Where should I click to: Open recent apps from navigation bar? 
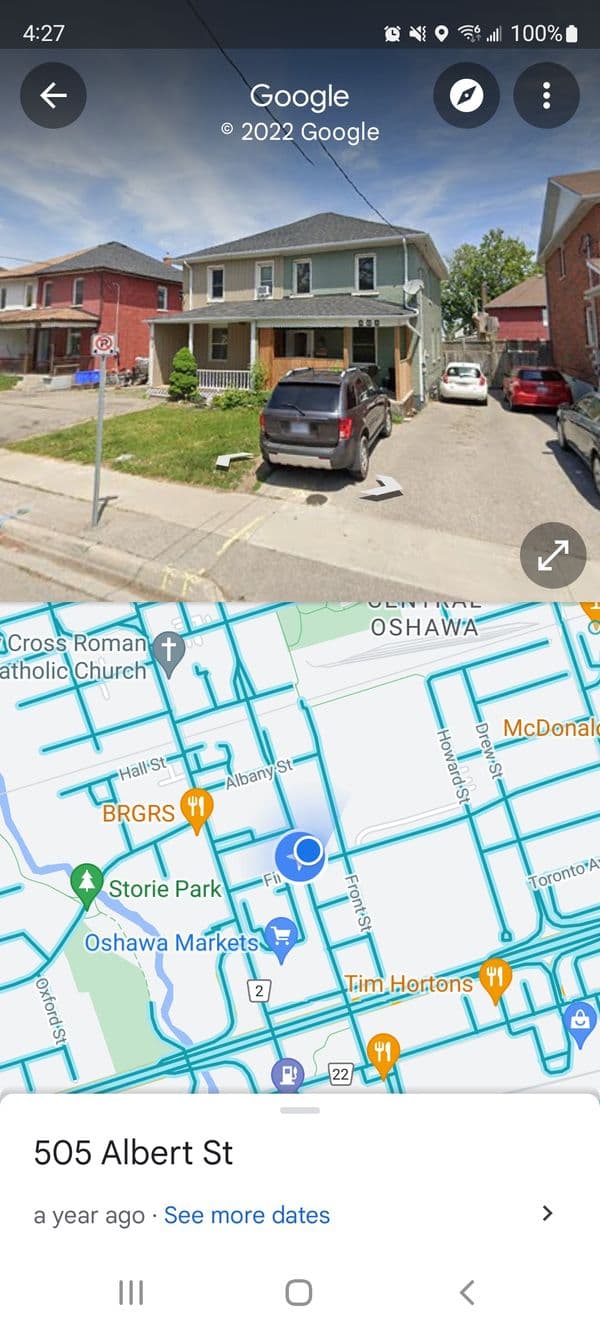(131, 1293)
